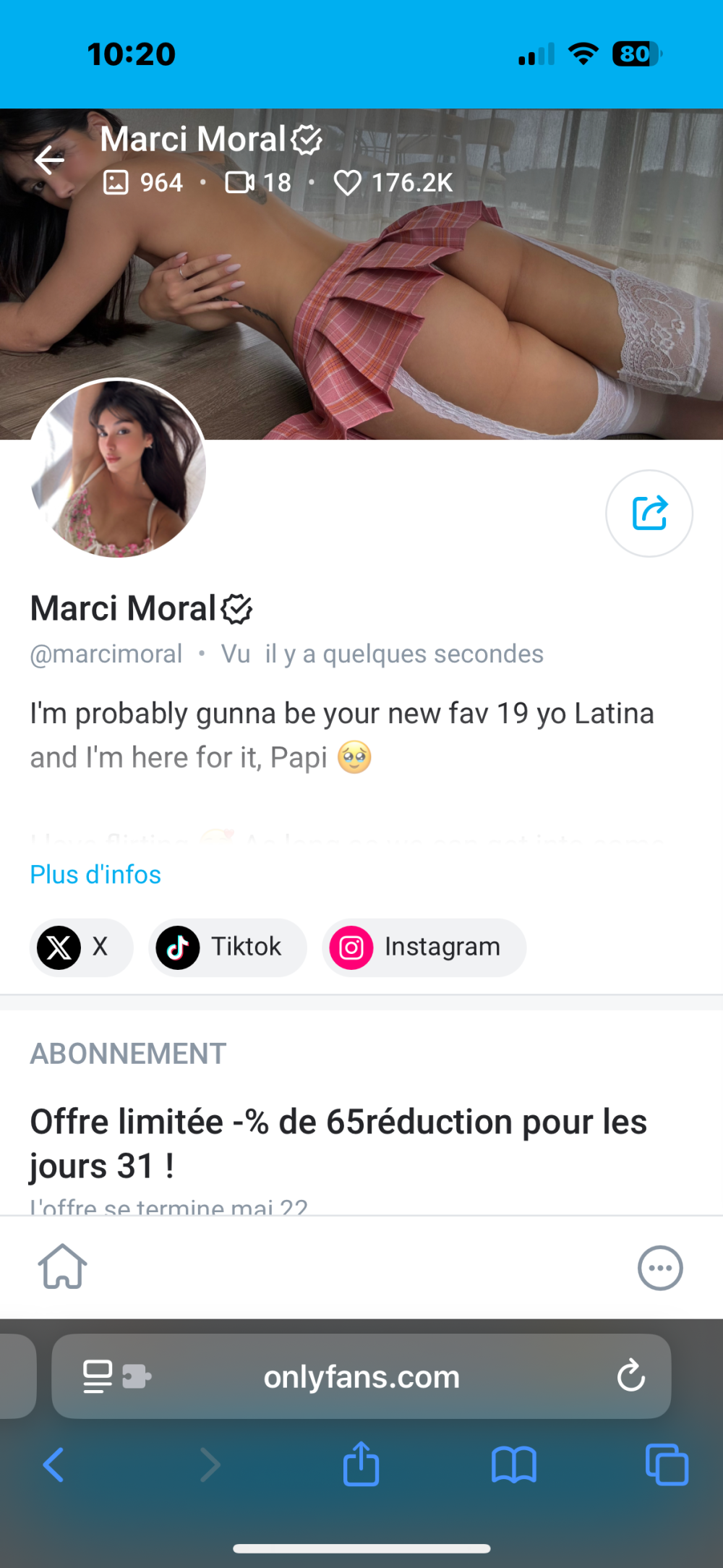Open the Safari share sheet
The image size is (723, 1568).
coord(361,1465)
